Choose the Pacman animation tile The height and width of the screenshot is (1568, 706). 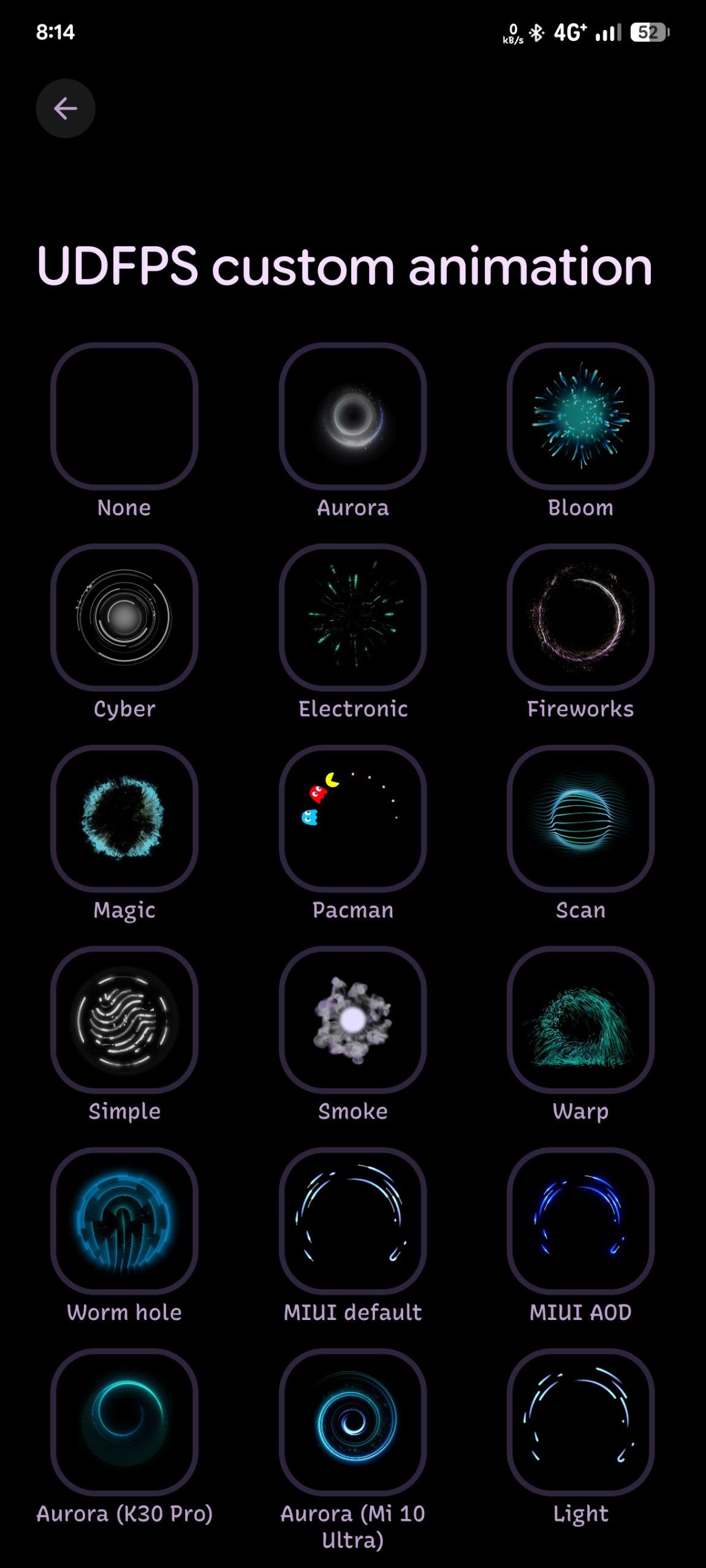pyautogui.click(x=352, y=818)
